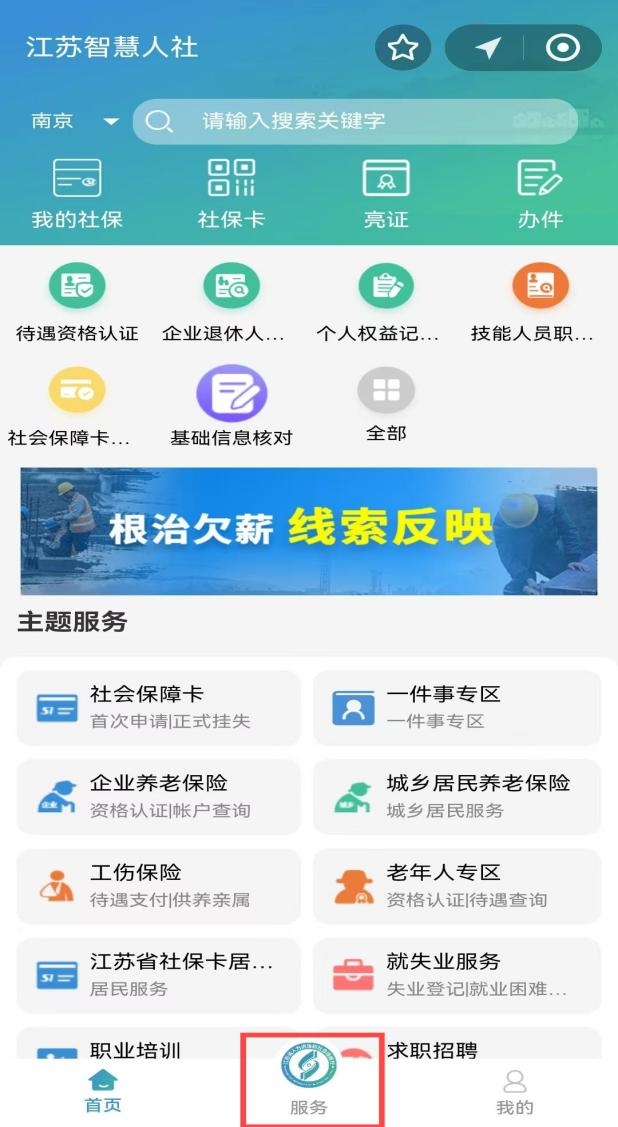Open 就失业服务 card
The width and height of the screenshot is (618, 1127).
[457, 974]
